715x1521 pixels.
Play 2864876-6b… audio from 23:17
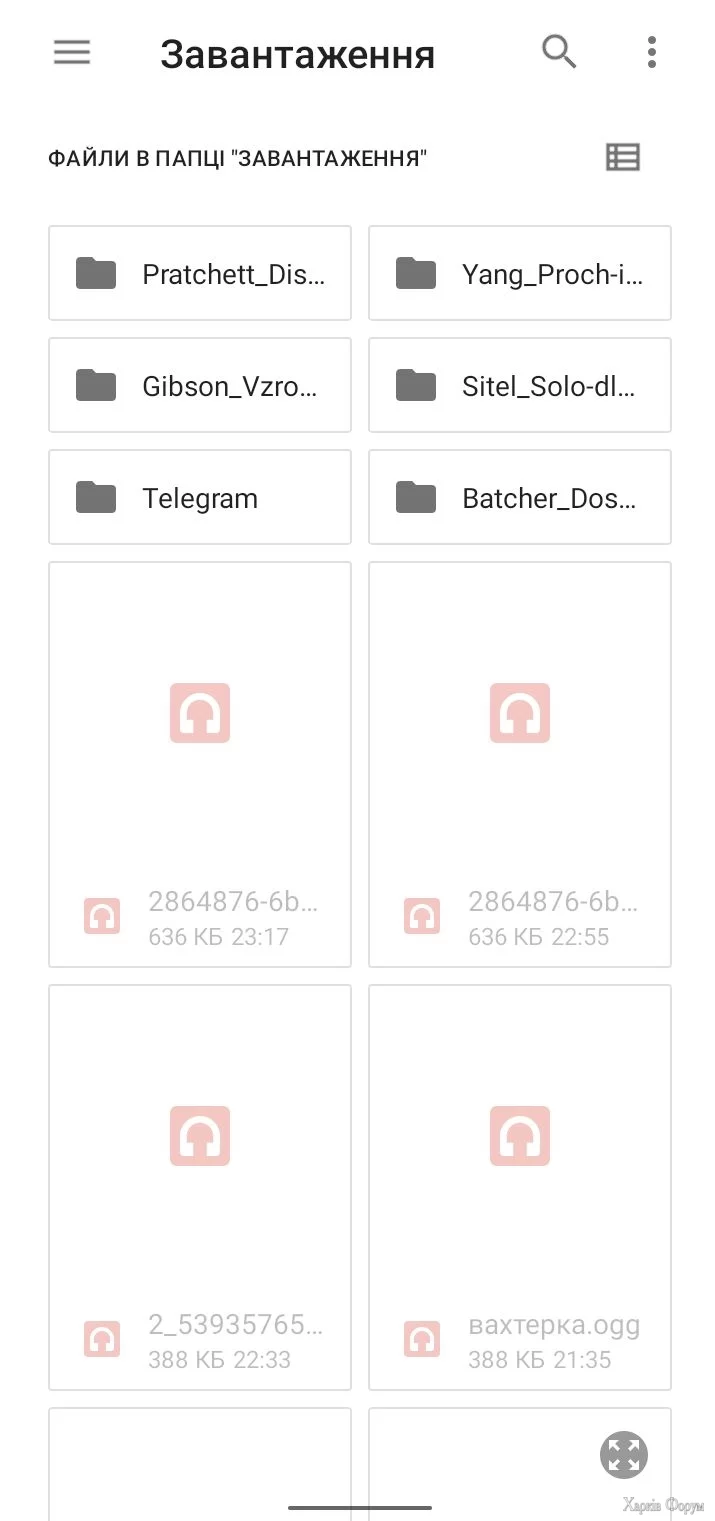tap(200, 765)
